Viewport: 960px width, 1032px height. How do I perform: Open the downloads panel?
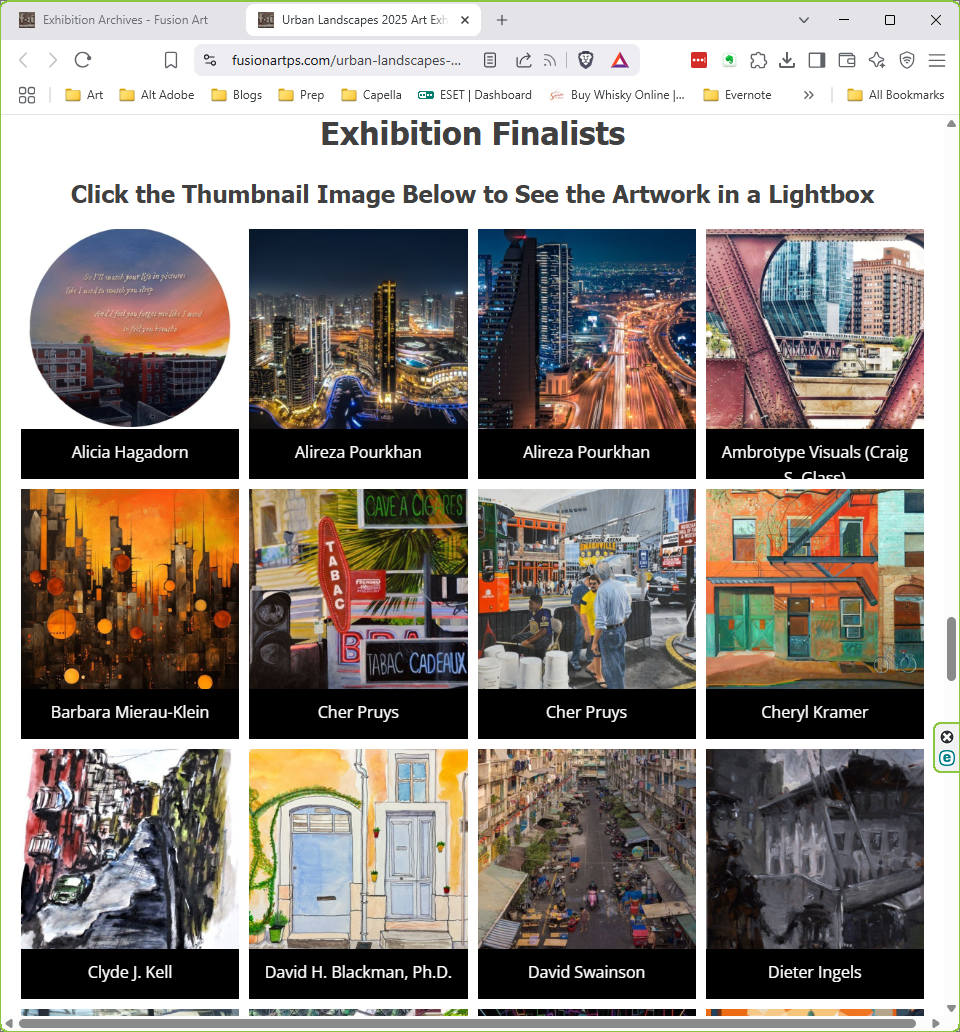click(x=787, y=60)
